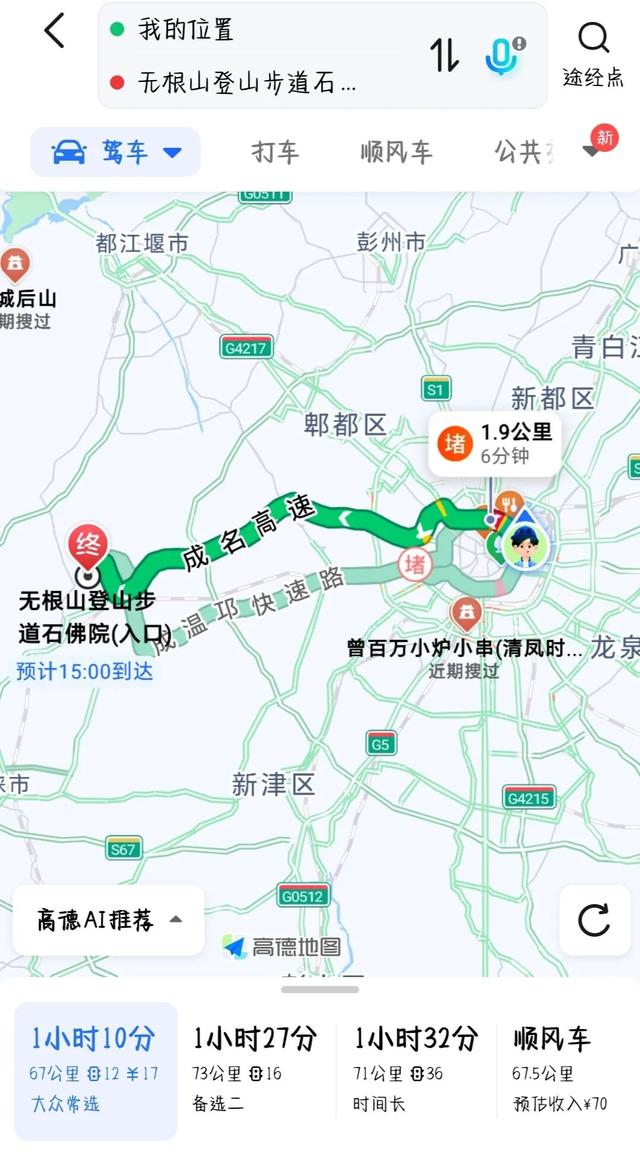This screenshot has width=640, height=1161.
Task: Go back using the top arrow
Action: click(55, 32)
